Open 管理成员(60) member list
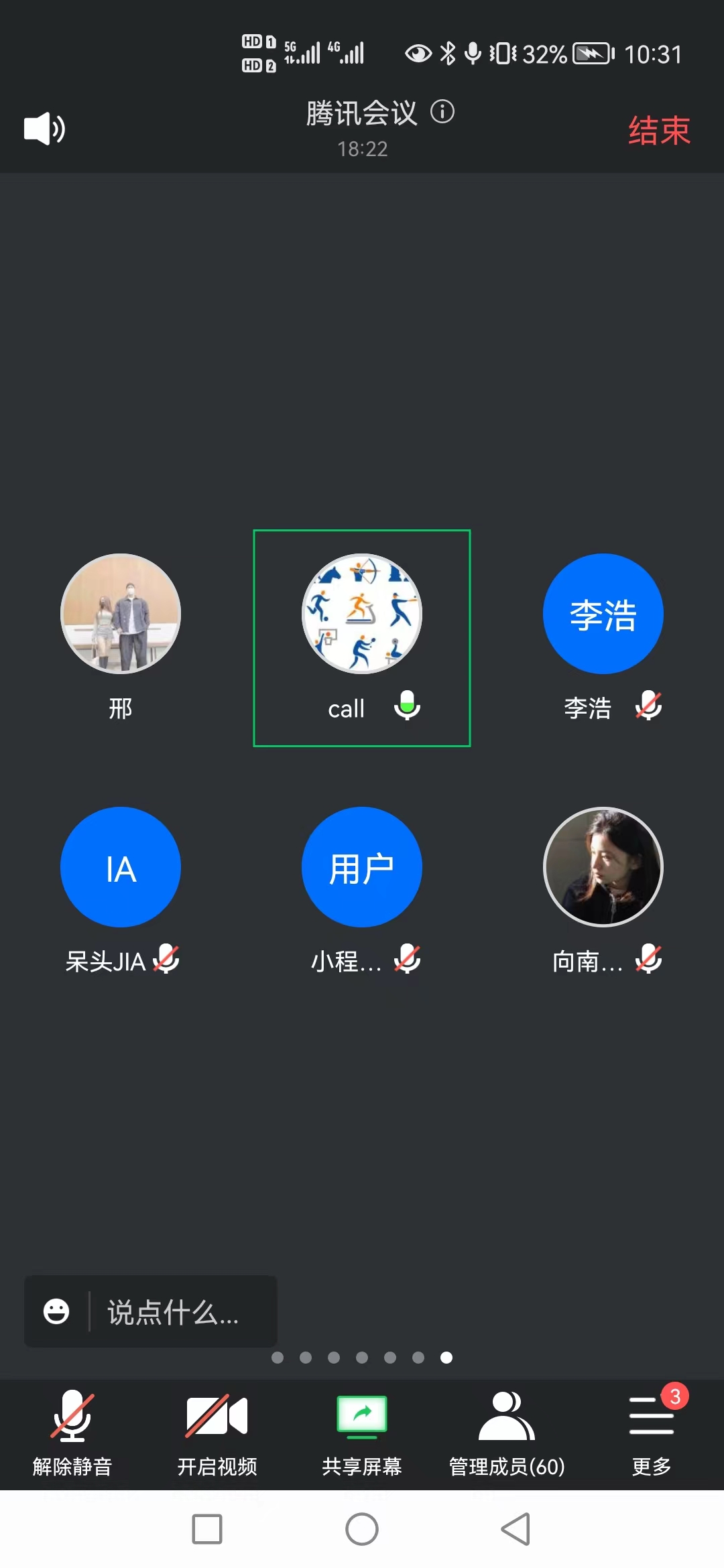This screenshot has width=724, height=1568. click(x=507, y=1431)
